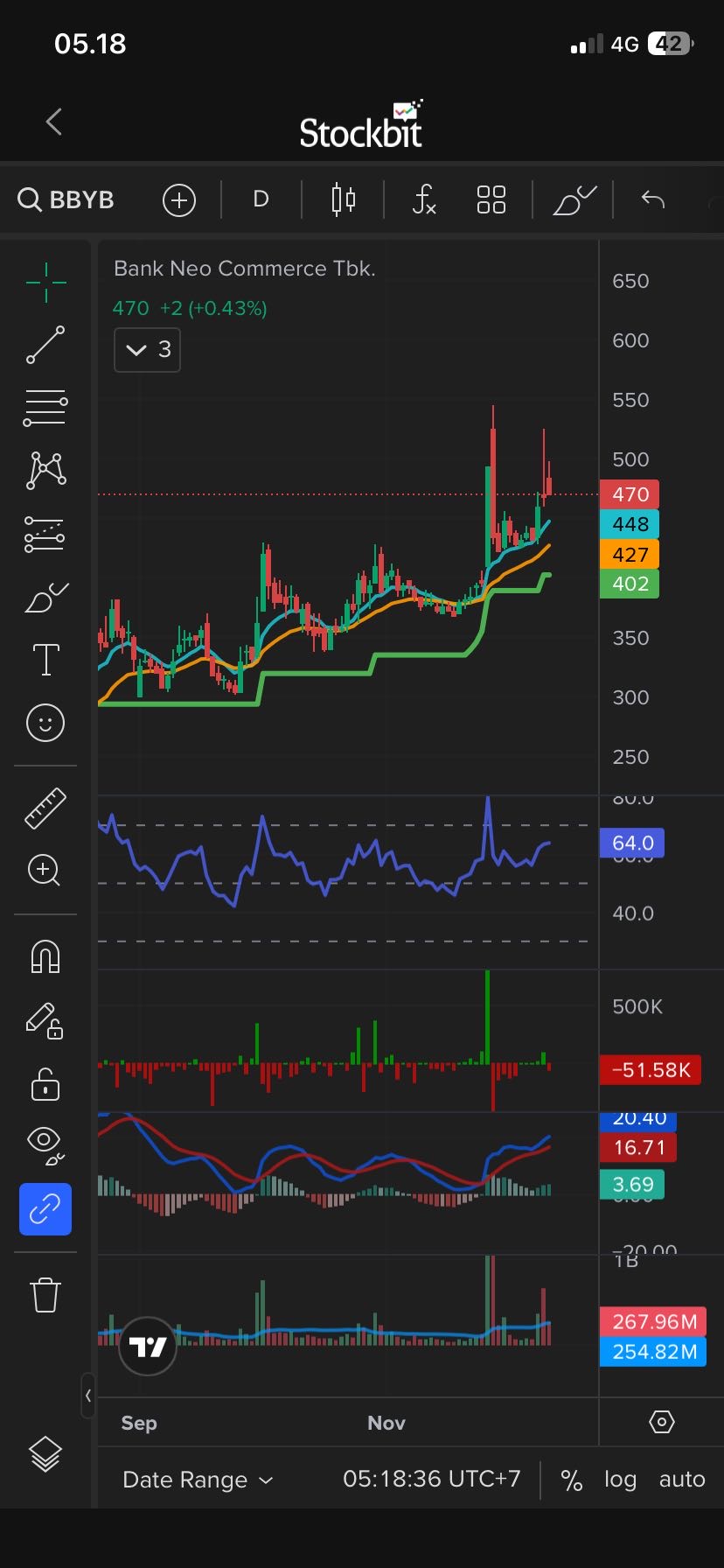Screen dimensions: 724x1568
Task: Open the emoji sticker tool
Action: point(45,723)
